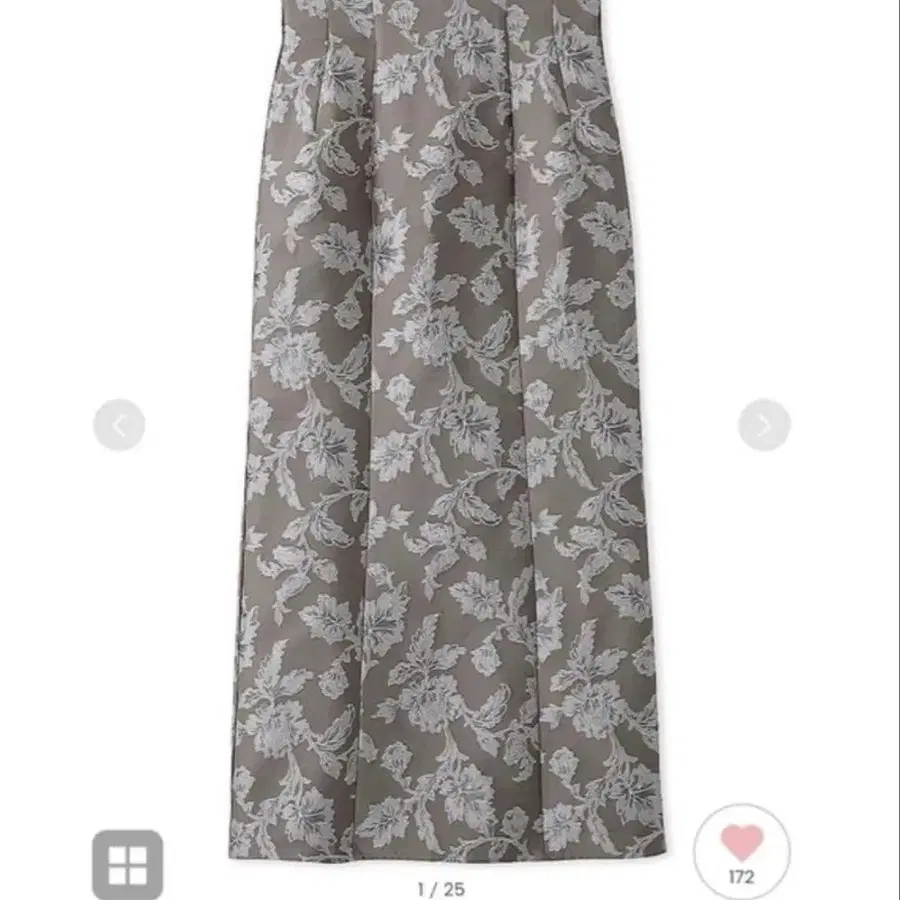The width and height of the screenshot is (900, 900).
Task: Go back to the previous product image
Action: tap(119, 425)
